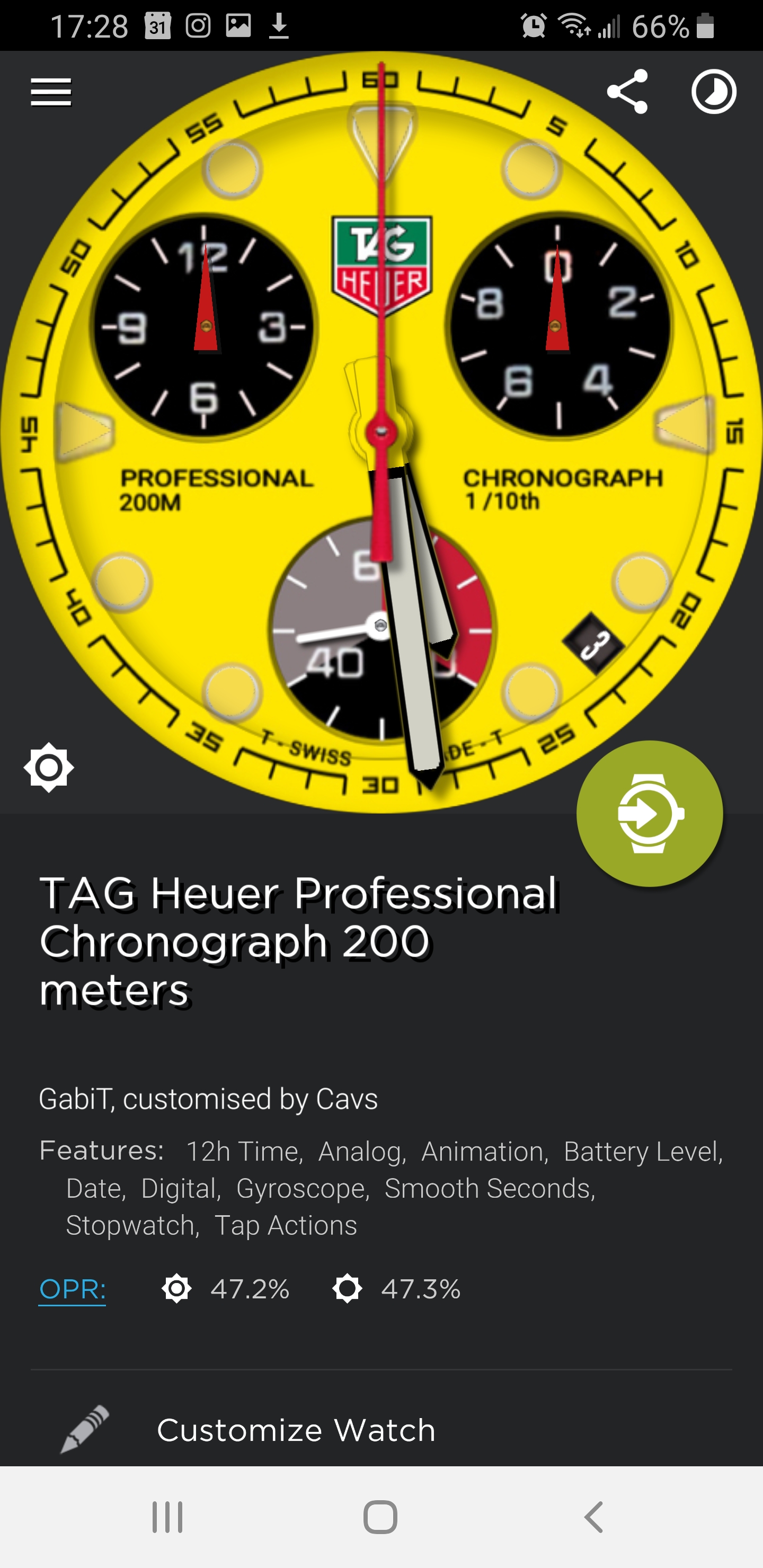Go to the home screen

pos(380,1516)
